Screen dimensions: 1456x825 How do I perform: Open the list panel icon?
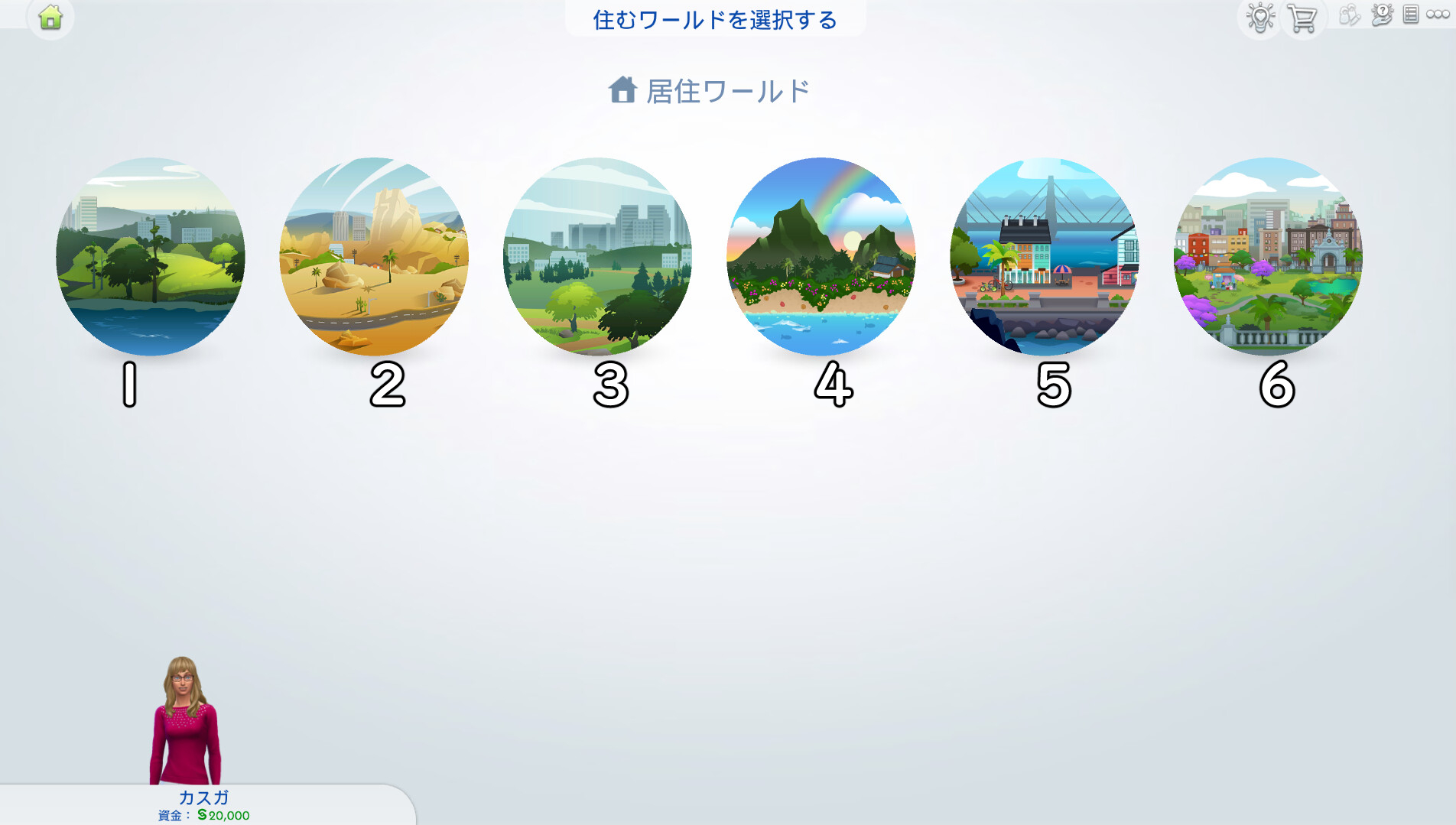click(x=1411, y=15)
